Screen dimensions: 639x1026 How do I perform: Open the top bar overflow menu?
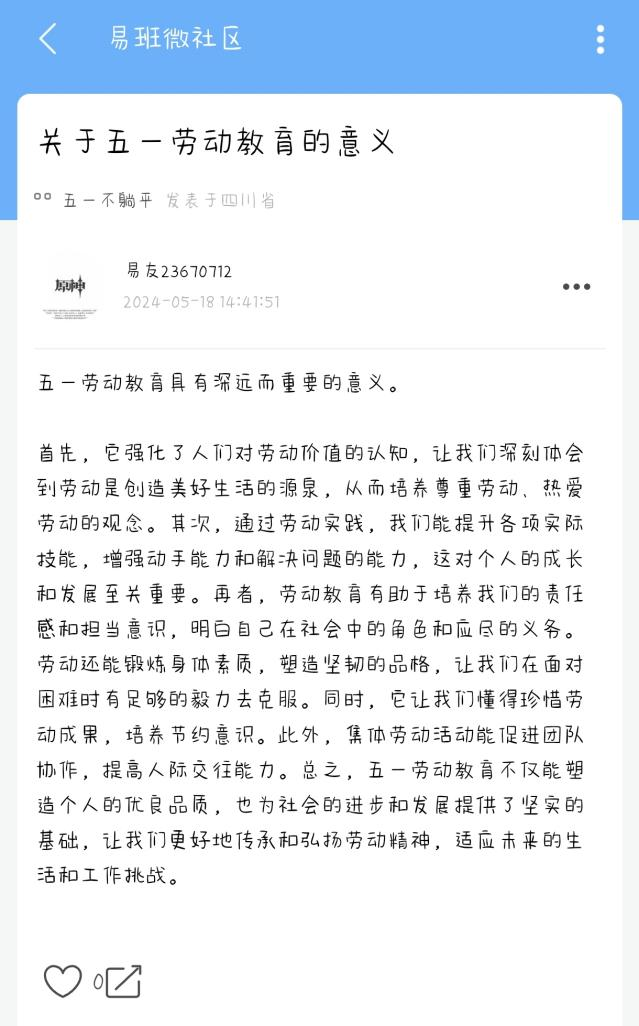click(600, 39)
